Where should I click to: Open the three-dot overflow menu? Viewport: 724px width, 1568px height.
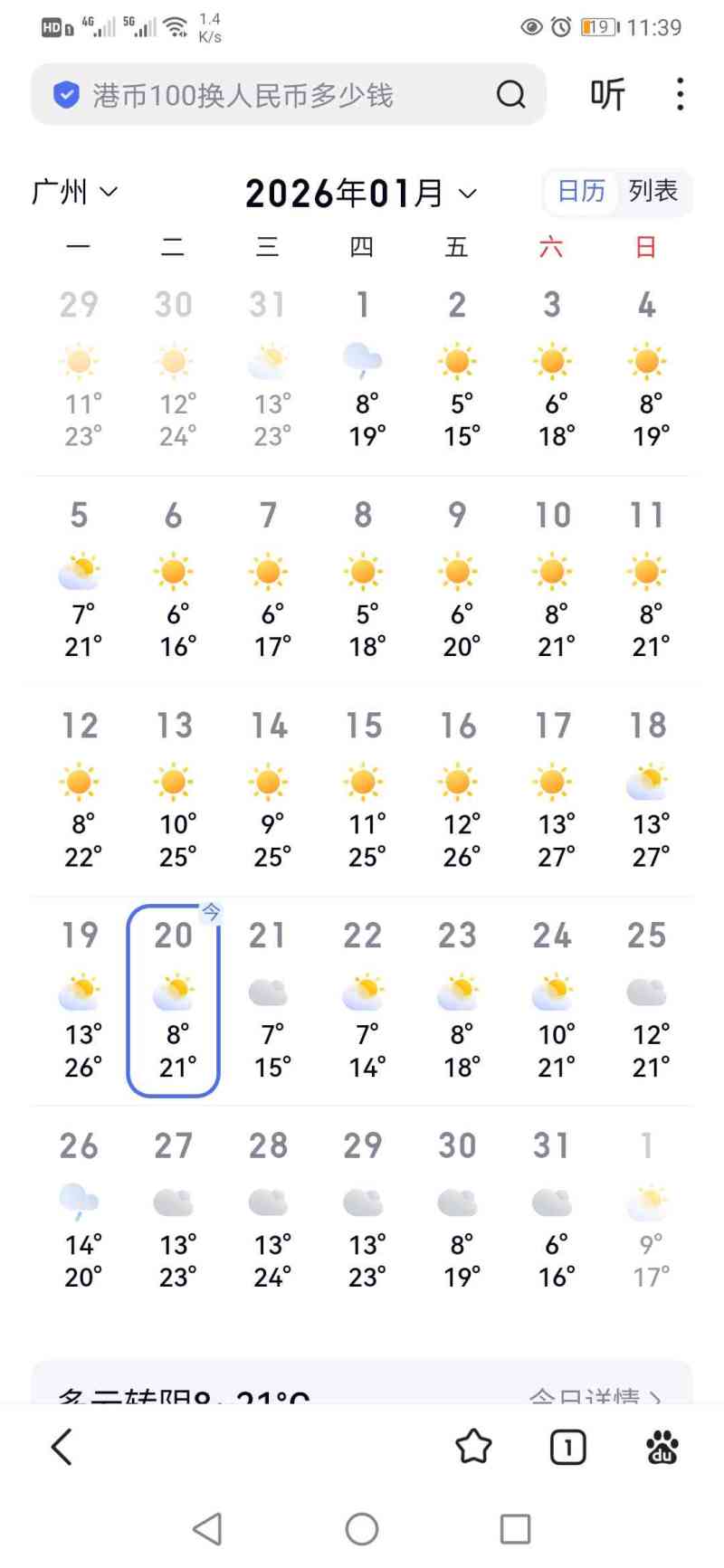tap(680, 94)
